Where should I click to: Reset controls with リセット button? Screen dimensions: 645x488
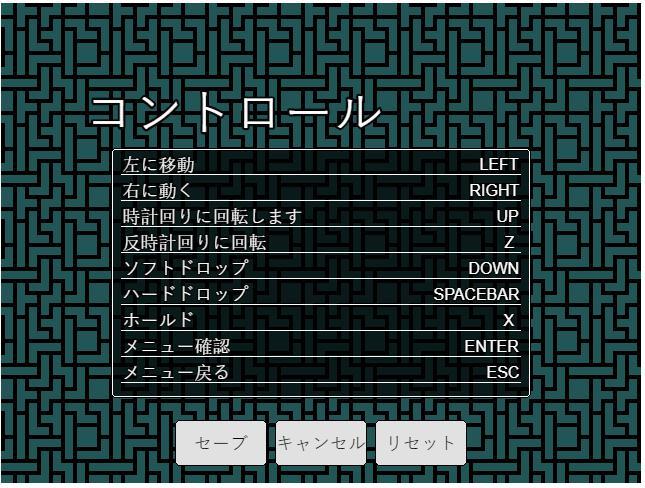tap(420, 443)
